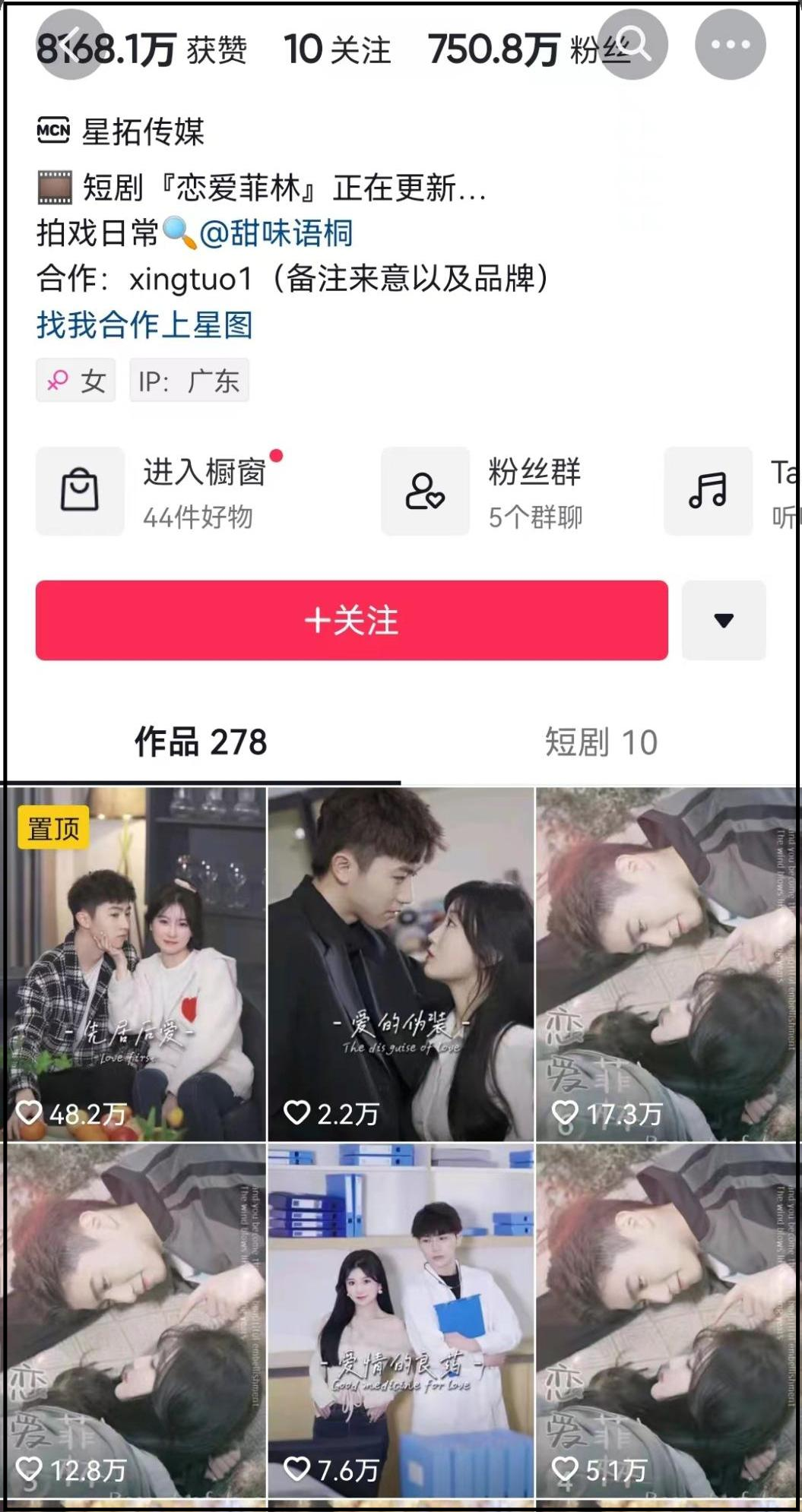Open the 恋爱菲林 video with 5.1万 likes
The height and width of the screenshot is (1512, 802).
(x=667, y=1321)
